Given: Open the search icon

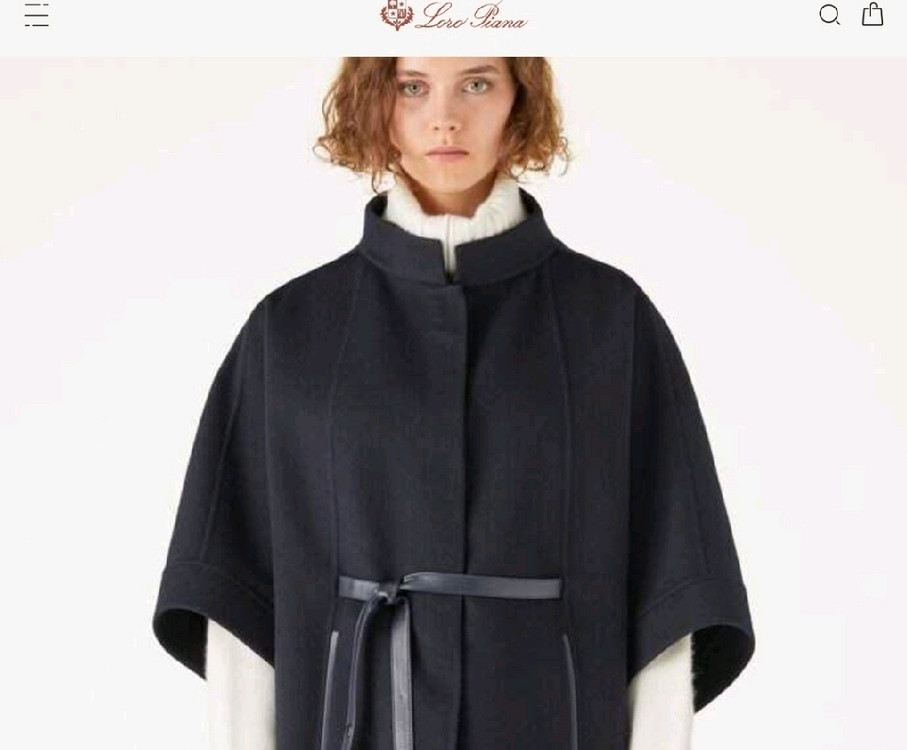Looking at the screenshot, I should (x=829, y=15).
